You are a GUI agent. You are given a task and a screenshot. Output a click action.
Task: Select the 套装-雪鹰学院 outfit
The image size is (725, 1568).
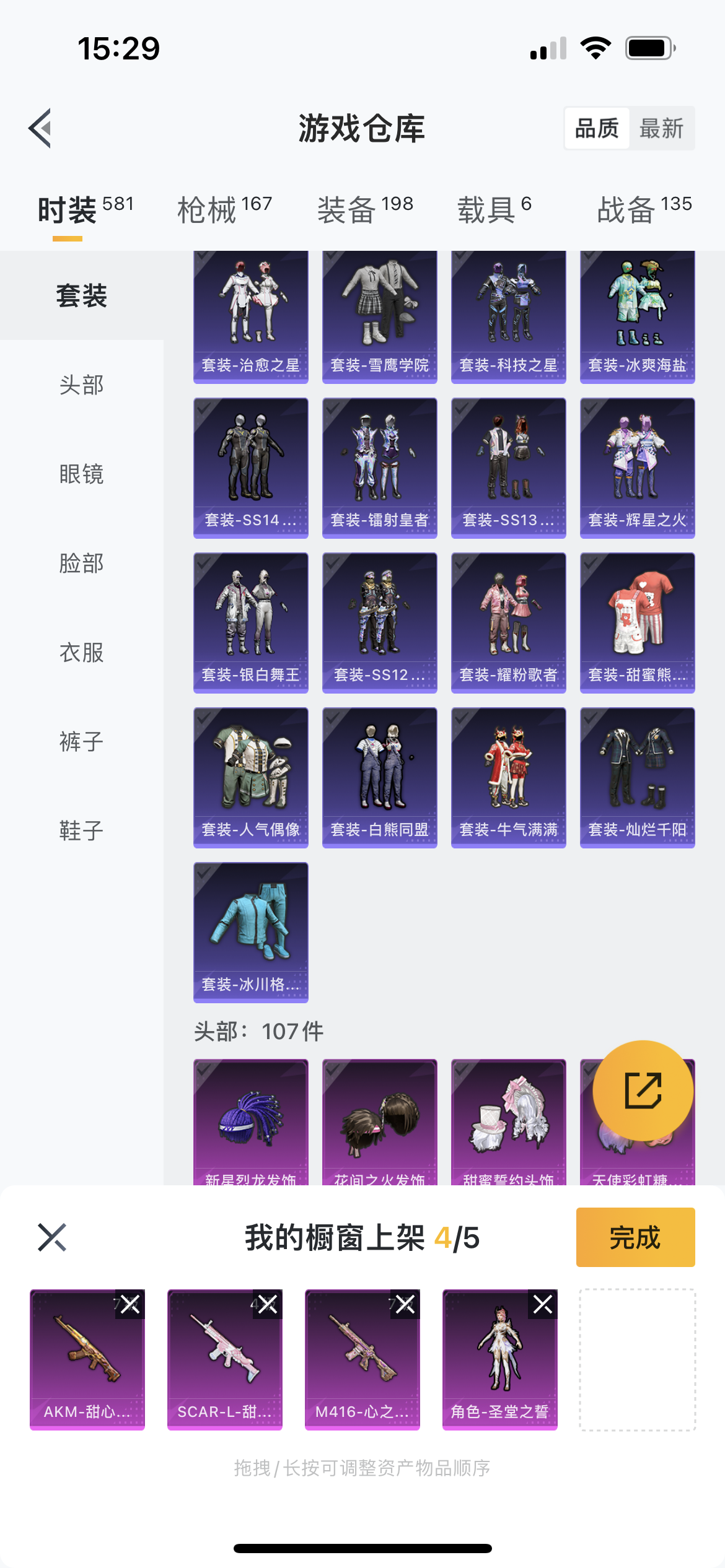point(379,316)
